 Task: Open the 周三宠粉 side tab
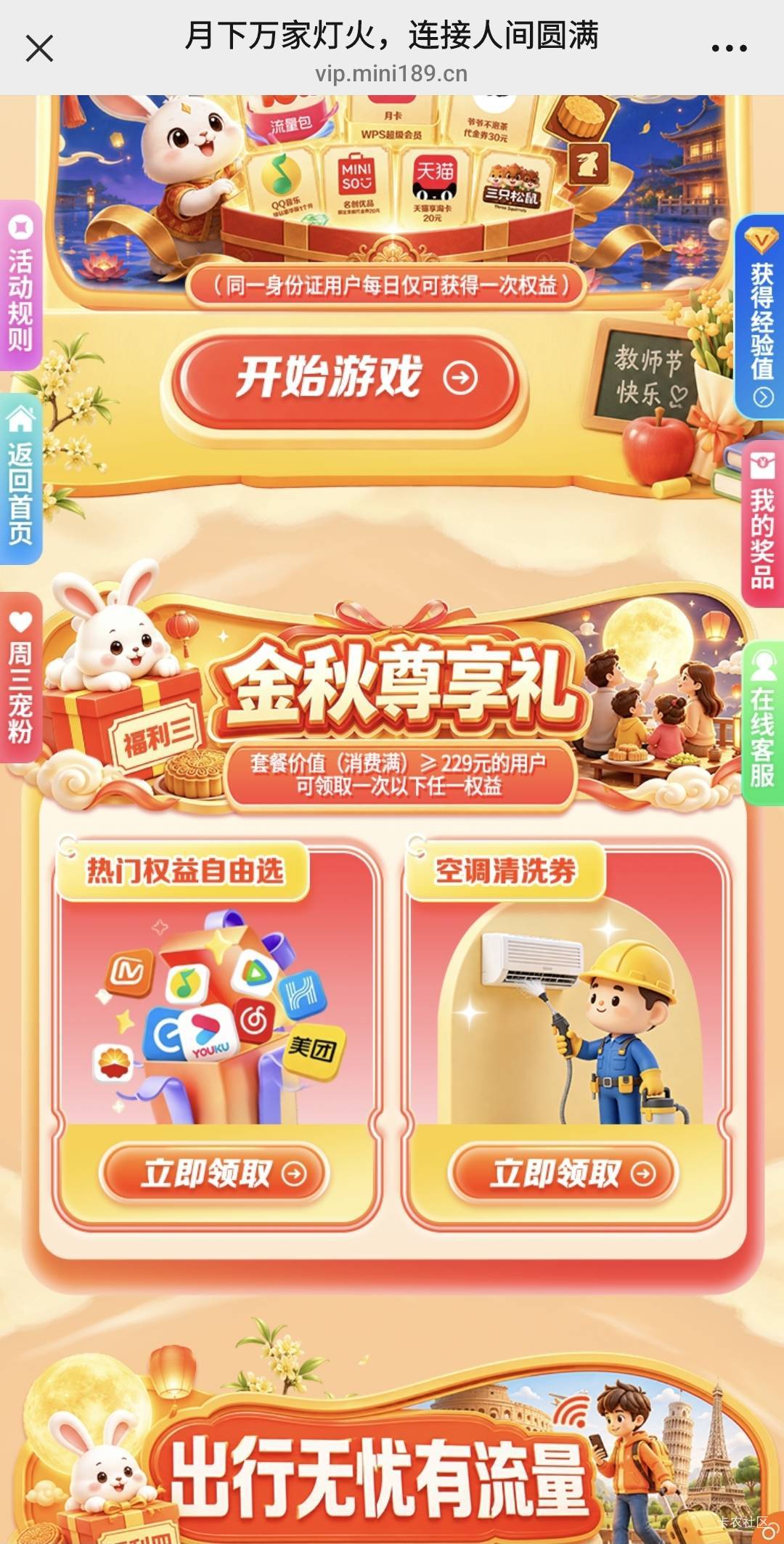pyautogui.click(x=20, y=678)
